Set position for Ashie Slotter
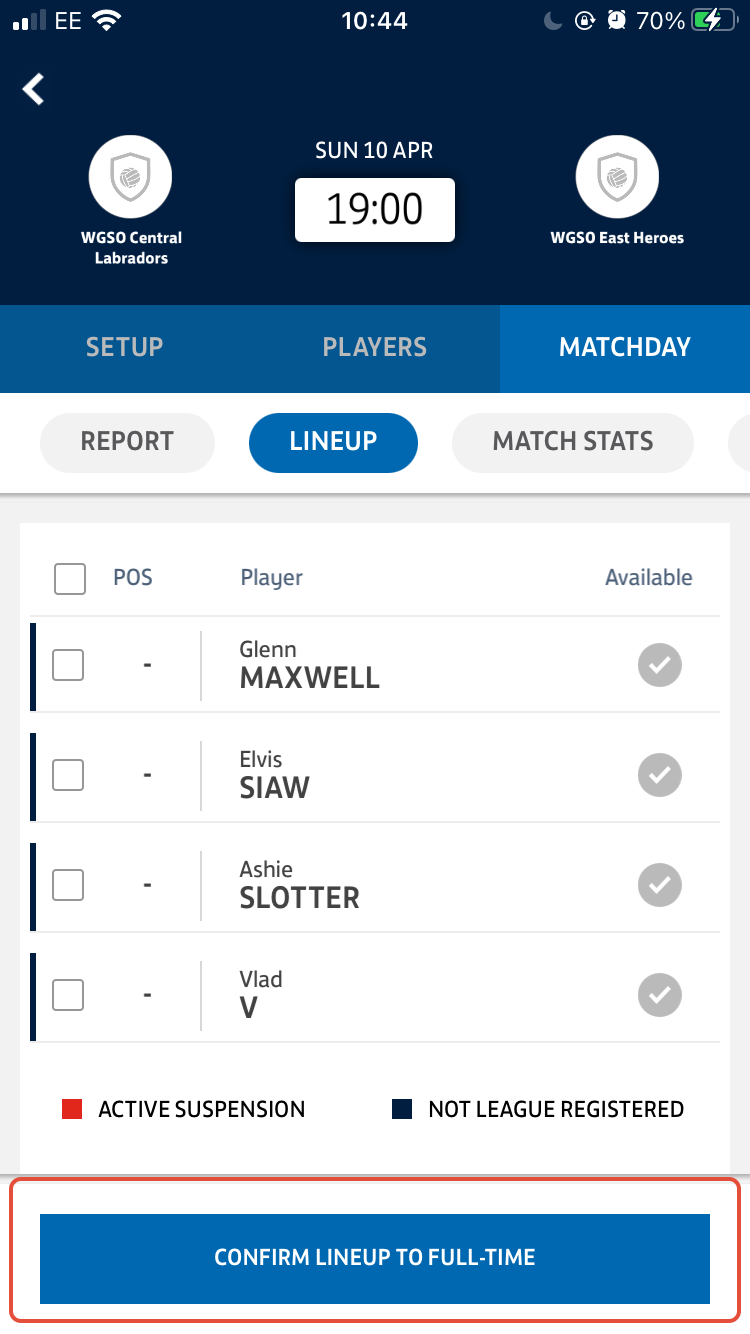This screenshot has width=750, height=1334. pyautogui.click(x=147, y=884)
